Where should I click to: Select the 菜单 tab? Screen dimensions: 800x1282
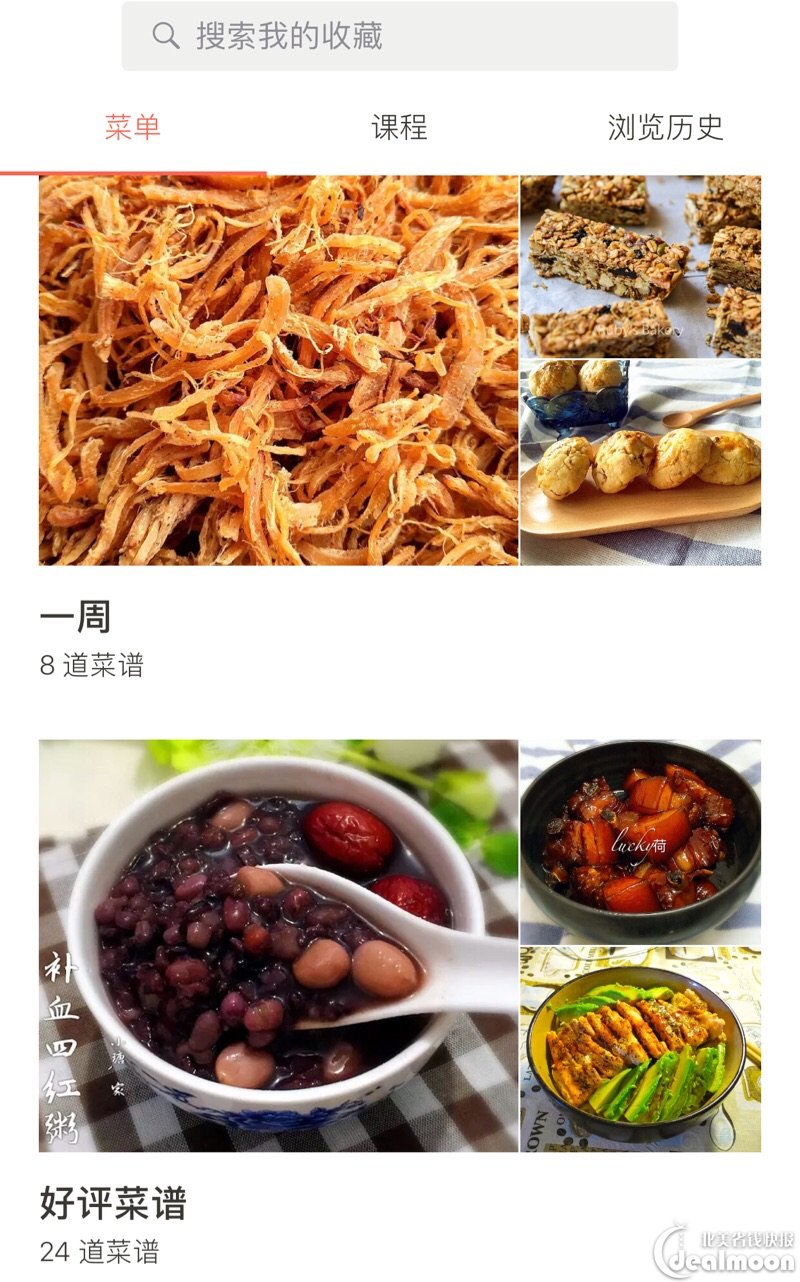(133, 128)
